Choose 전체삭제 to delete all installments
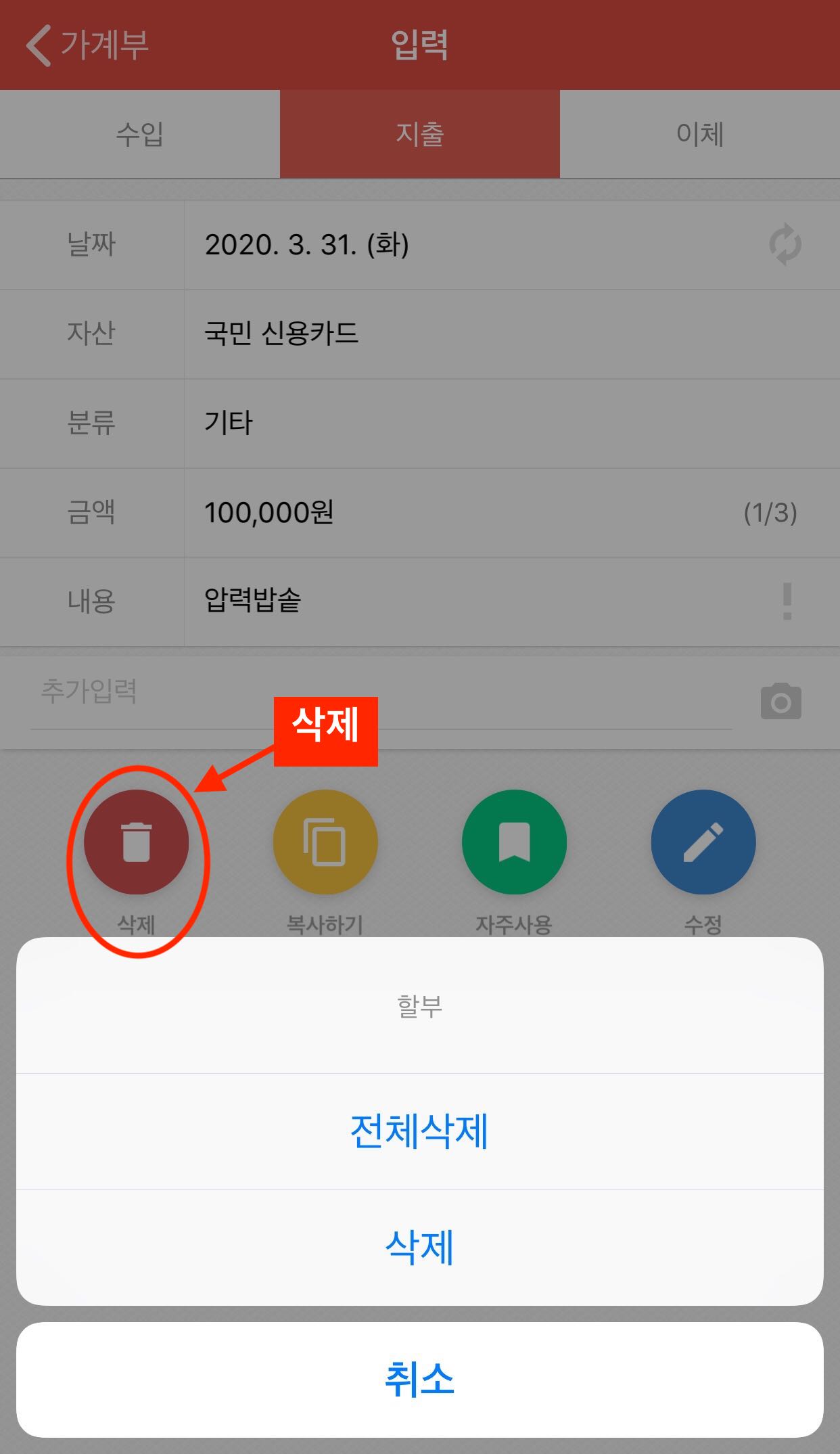The height and width of the screenshot is (1454, 840). pyautogui.click(x=419, y=1131)
